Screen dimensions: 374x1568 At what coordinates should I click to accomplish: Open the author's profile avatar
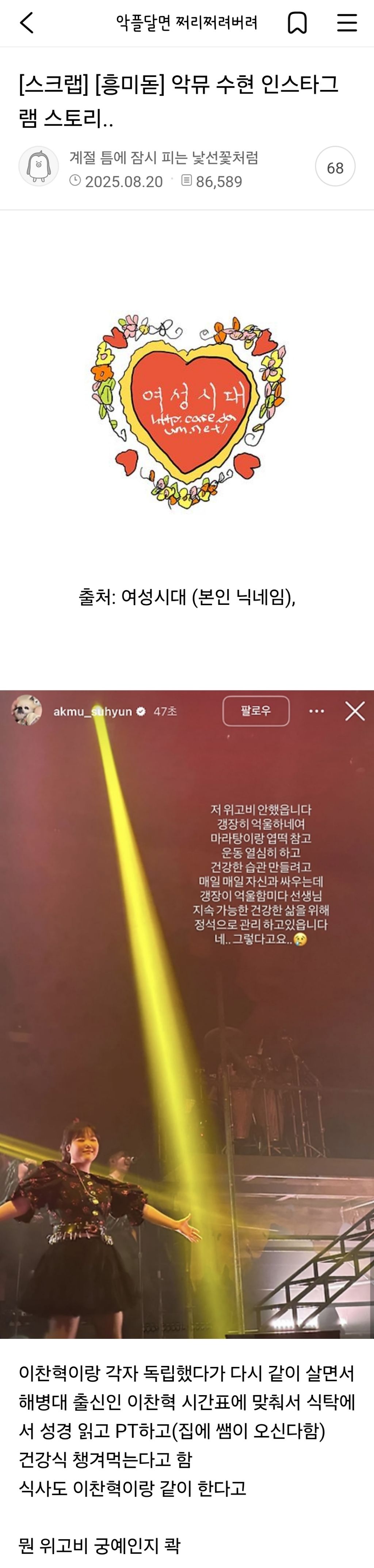click(x=38, y=167)
